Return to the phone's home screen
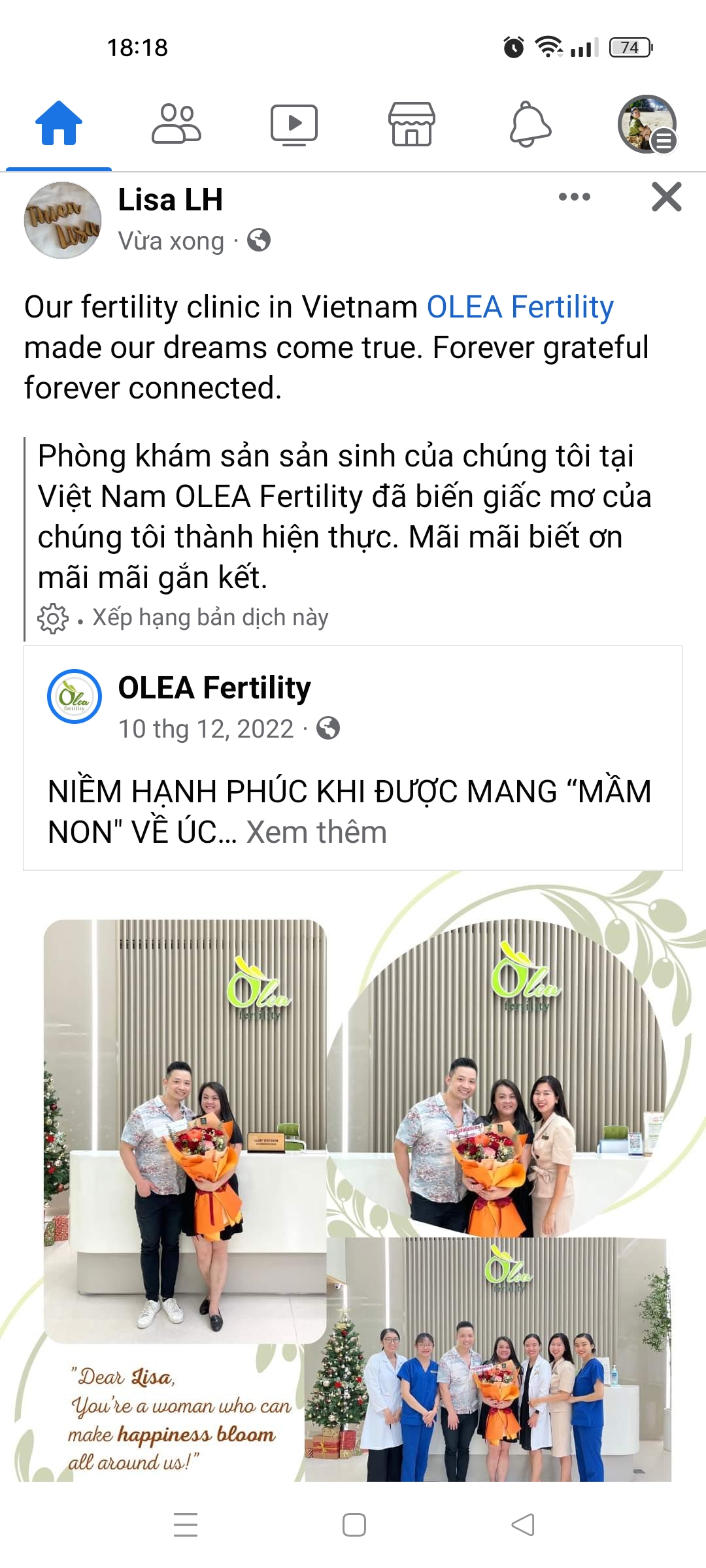706x1568 pixels. click(x=354, y=1525)
